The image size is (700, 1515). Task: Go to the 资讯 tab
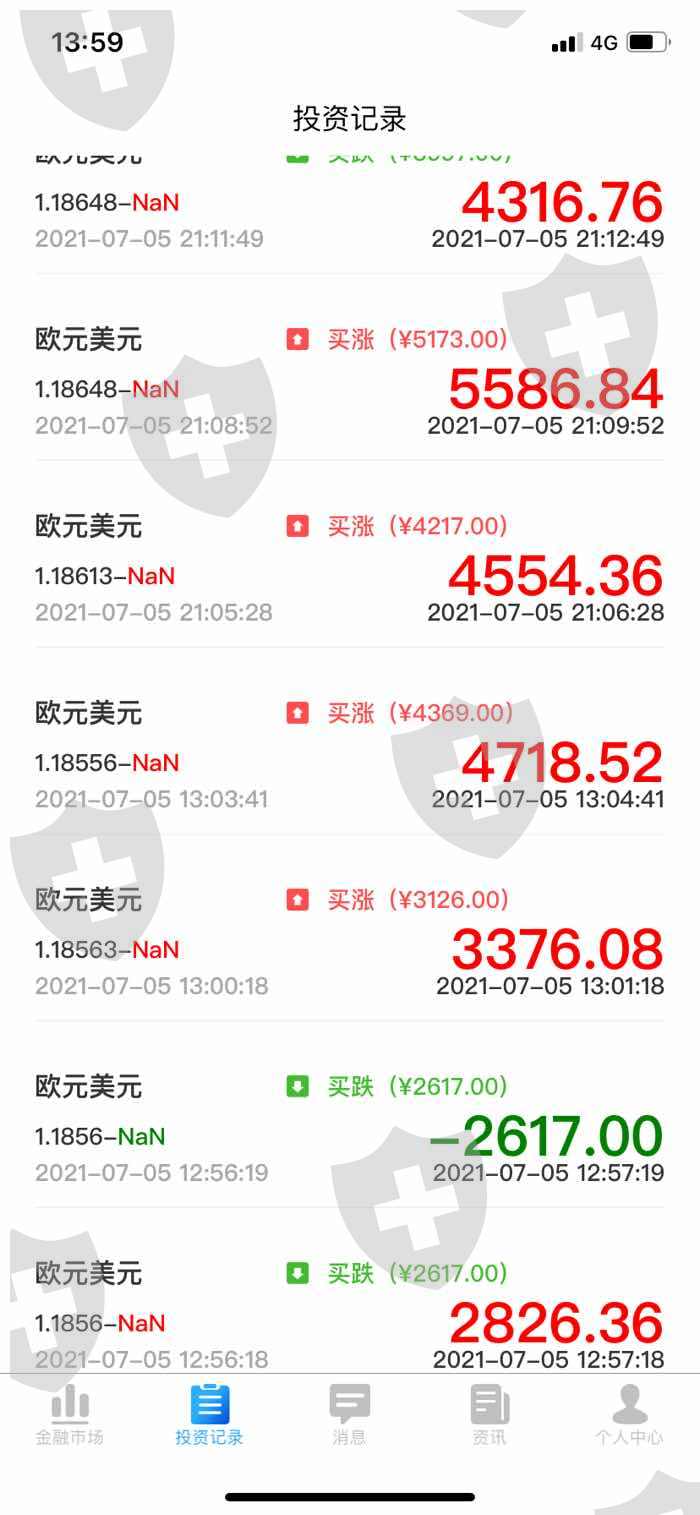point(490,1415)
